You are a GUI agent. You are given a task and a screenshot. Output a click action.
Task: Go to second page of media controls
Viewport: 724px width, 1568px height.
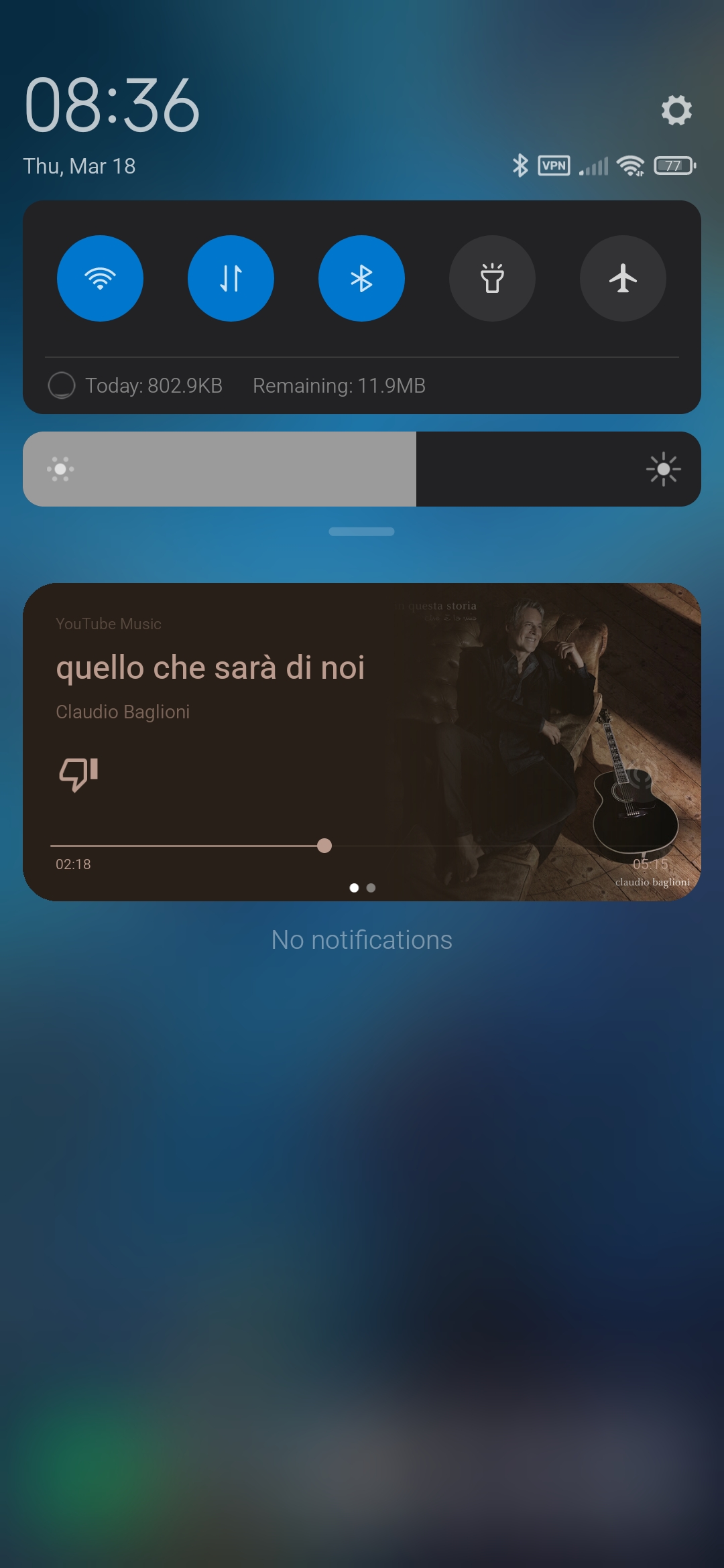(x=371, y=888)
